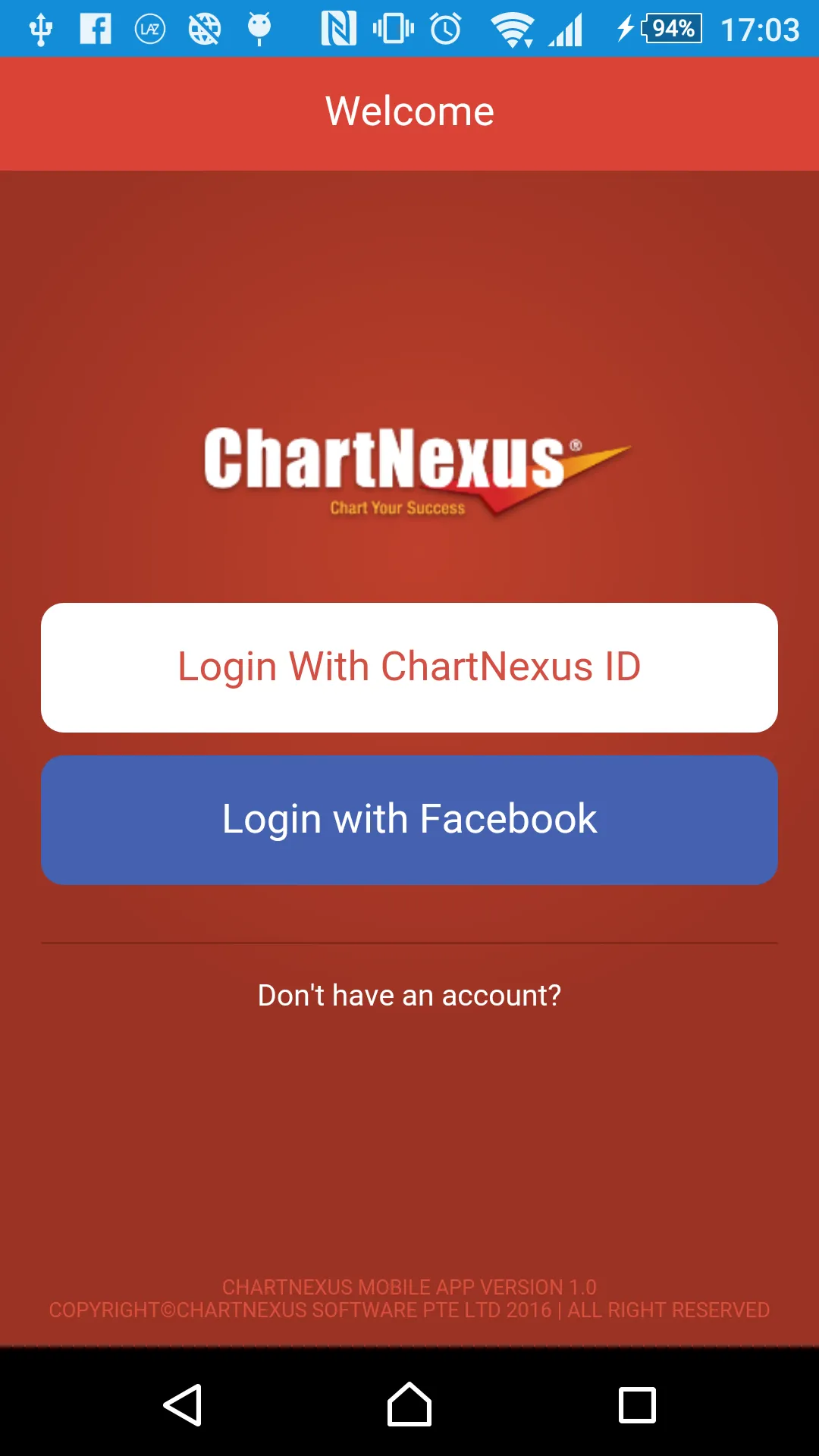The height and width of the screenshot is (1456, 819).
Task: Log in with ChartNexus ID
Action: (409, 667)
